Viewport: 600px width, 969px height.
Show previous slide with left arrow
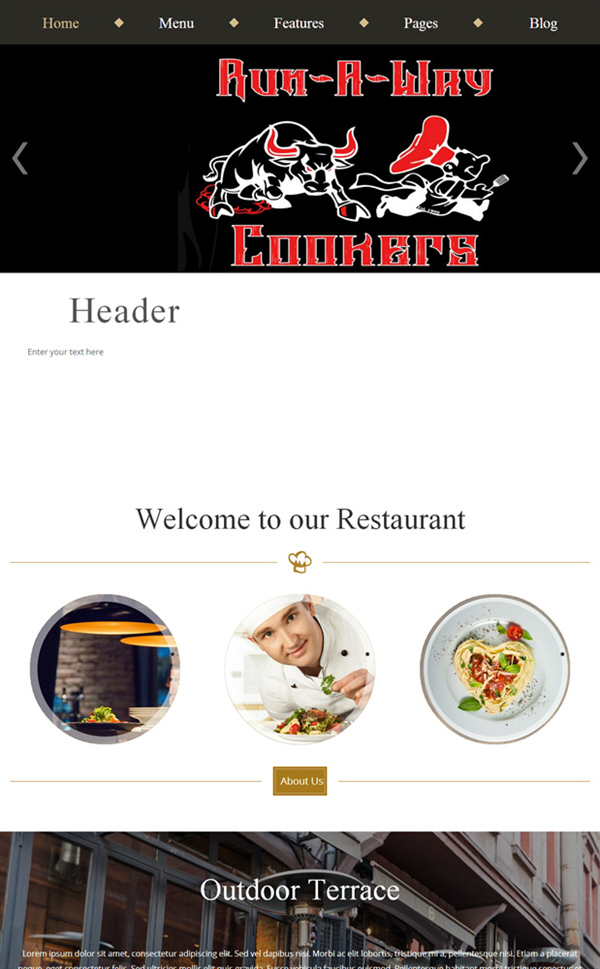point(20,158)
